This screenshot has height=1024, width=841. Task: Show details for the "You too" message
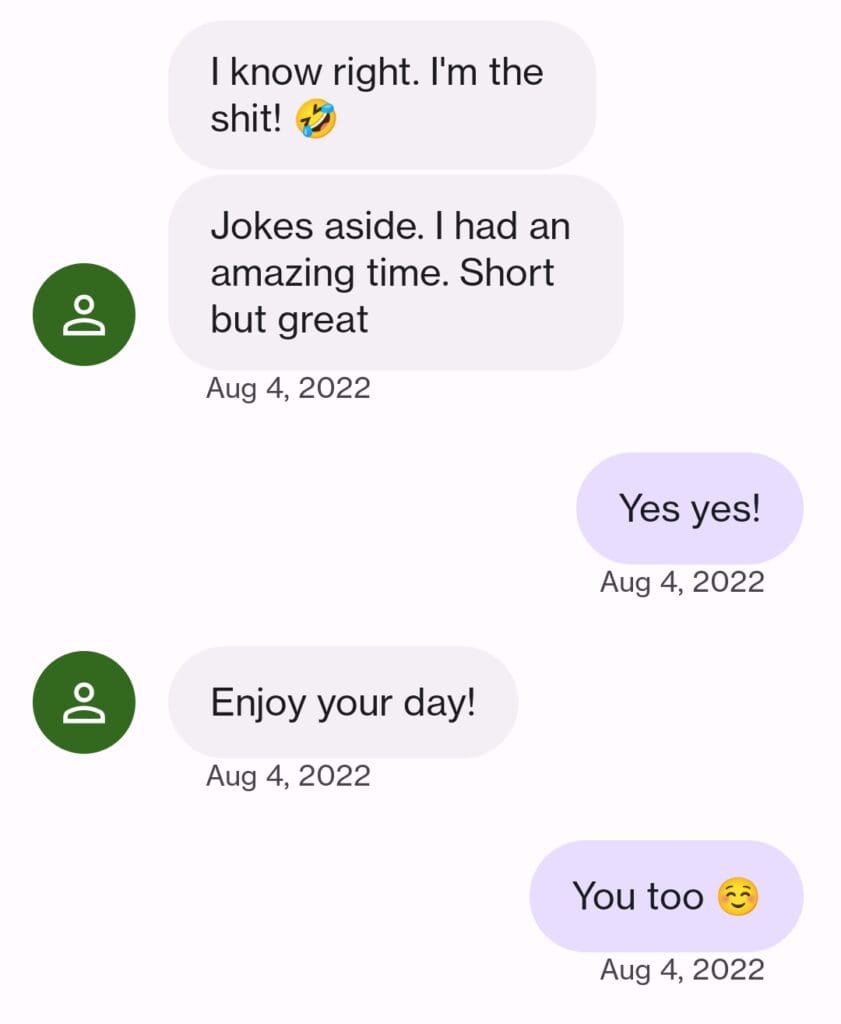click(x=665, y=896)
